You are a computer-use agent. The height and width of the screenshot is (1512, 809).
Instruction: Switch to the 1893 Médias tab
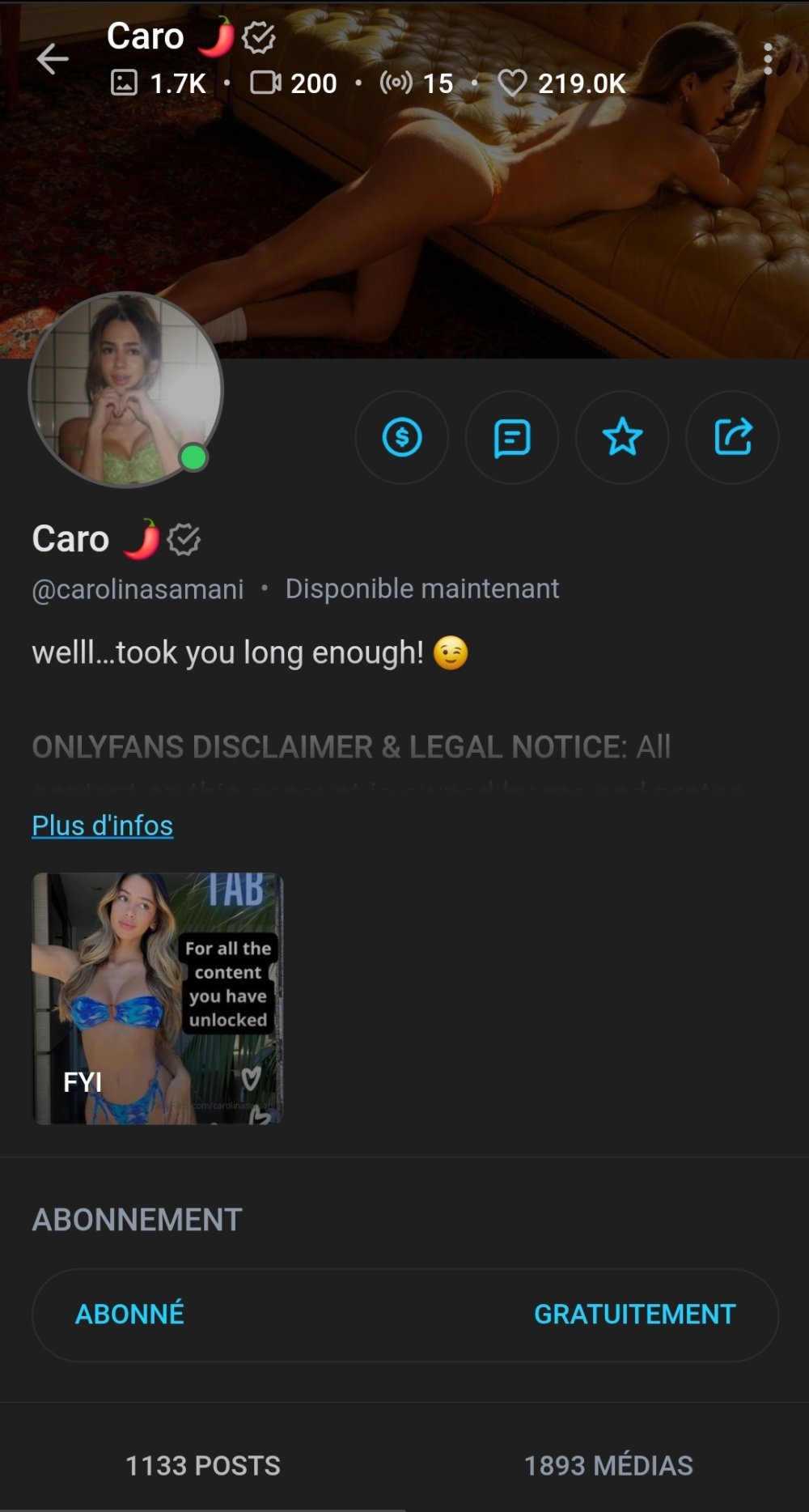coord(608,1465)
